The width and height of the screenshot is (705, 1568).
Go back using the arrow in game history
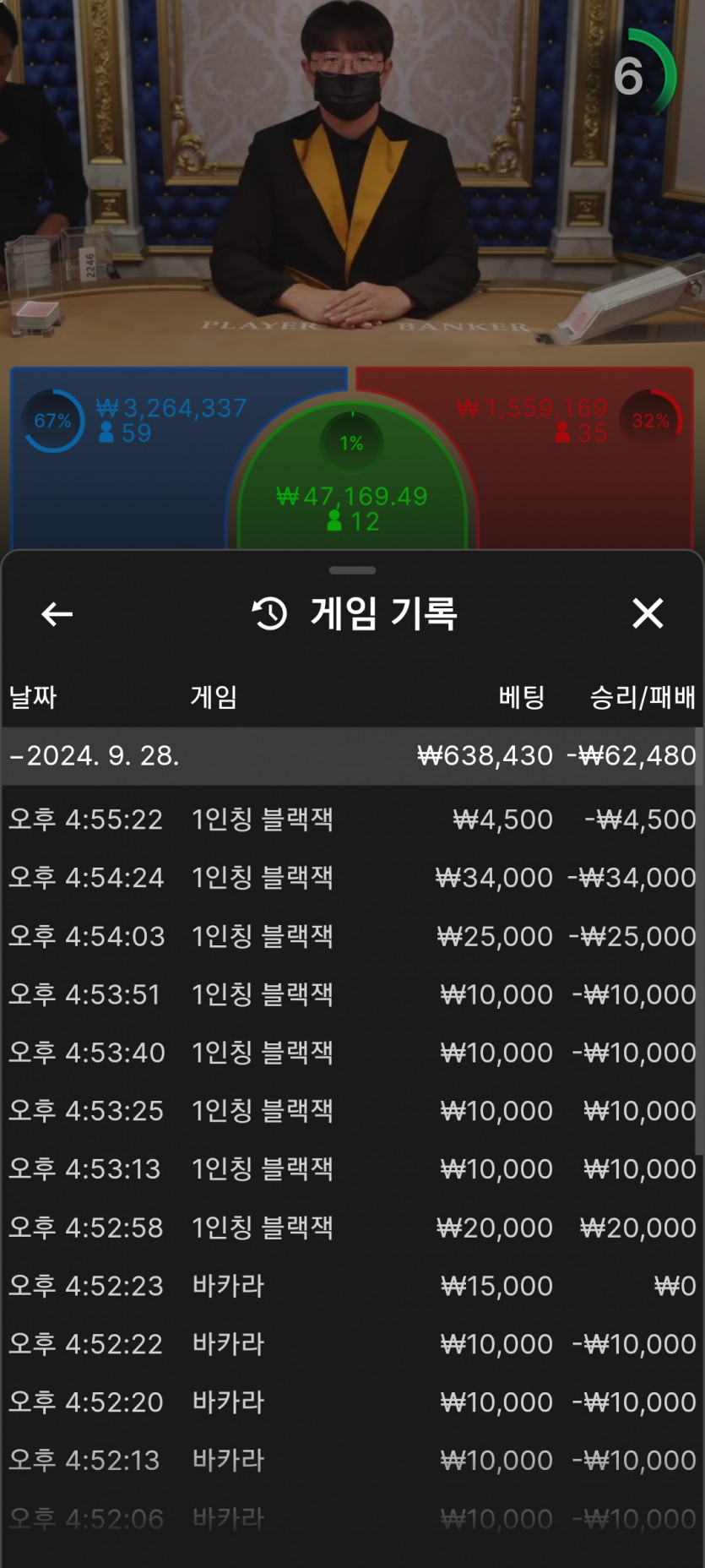(x=57, y=614)
